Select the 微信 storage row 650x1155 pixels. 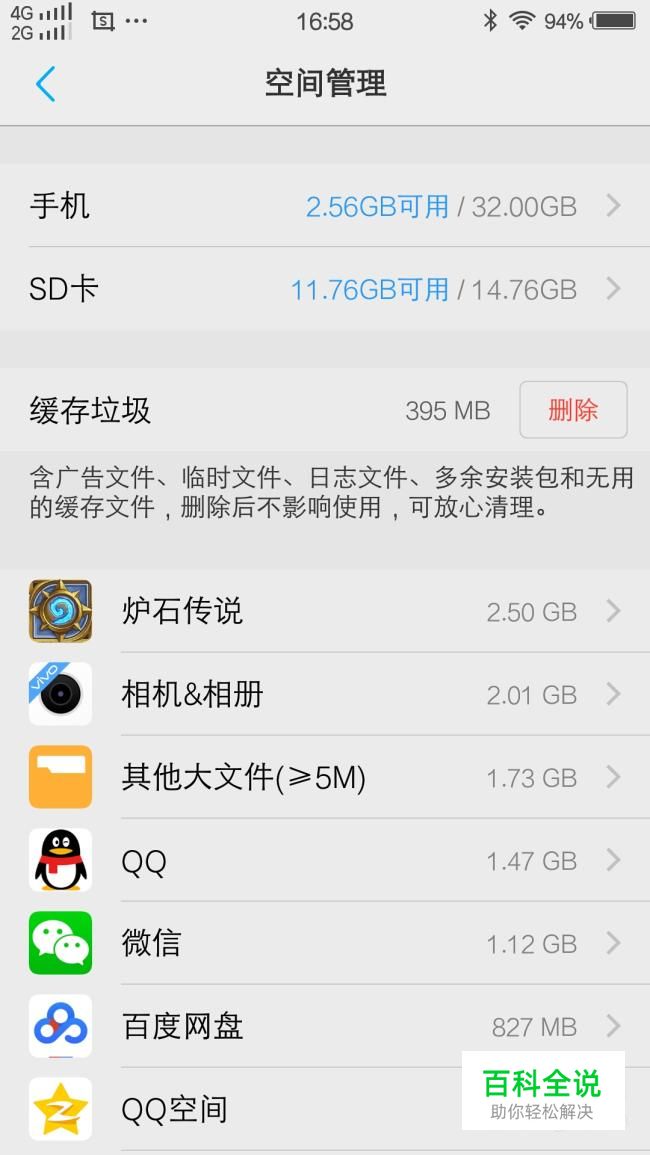click(x=325, y=943)
